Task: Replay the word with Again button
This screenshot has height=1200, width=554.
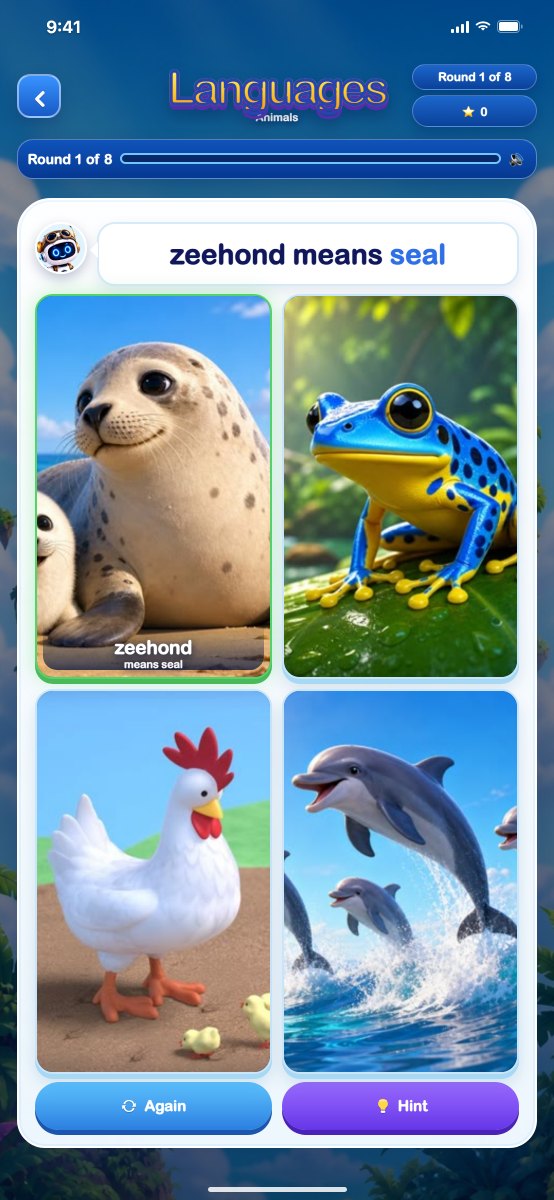Action: click(x=153, y=1106)
